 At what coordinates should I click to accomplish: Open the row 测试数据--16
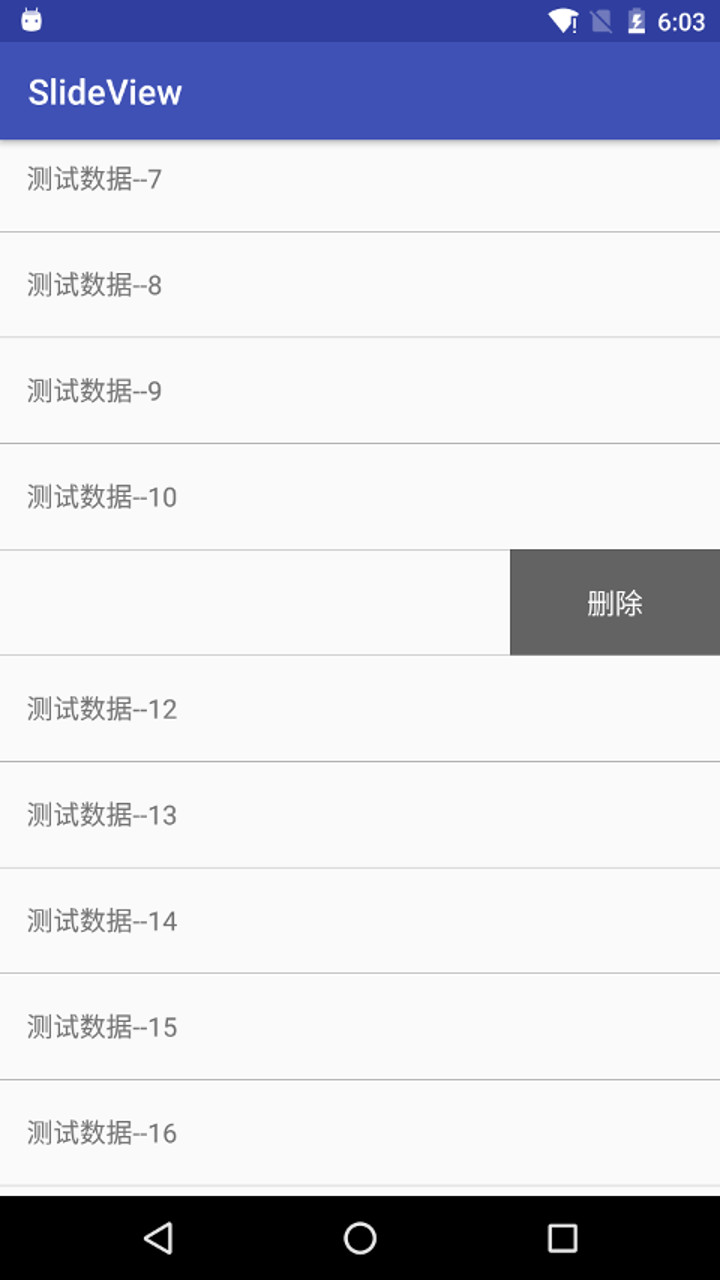click(x=360, y=1133)
